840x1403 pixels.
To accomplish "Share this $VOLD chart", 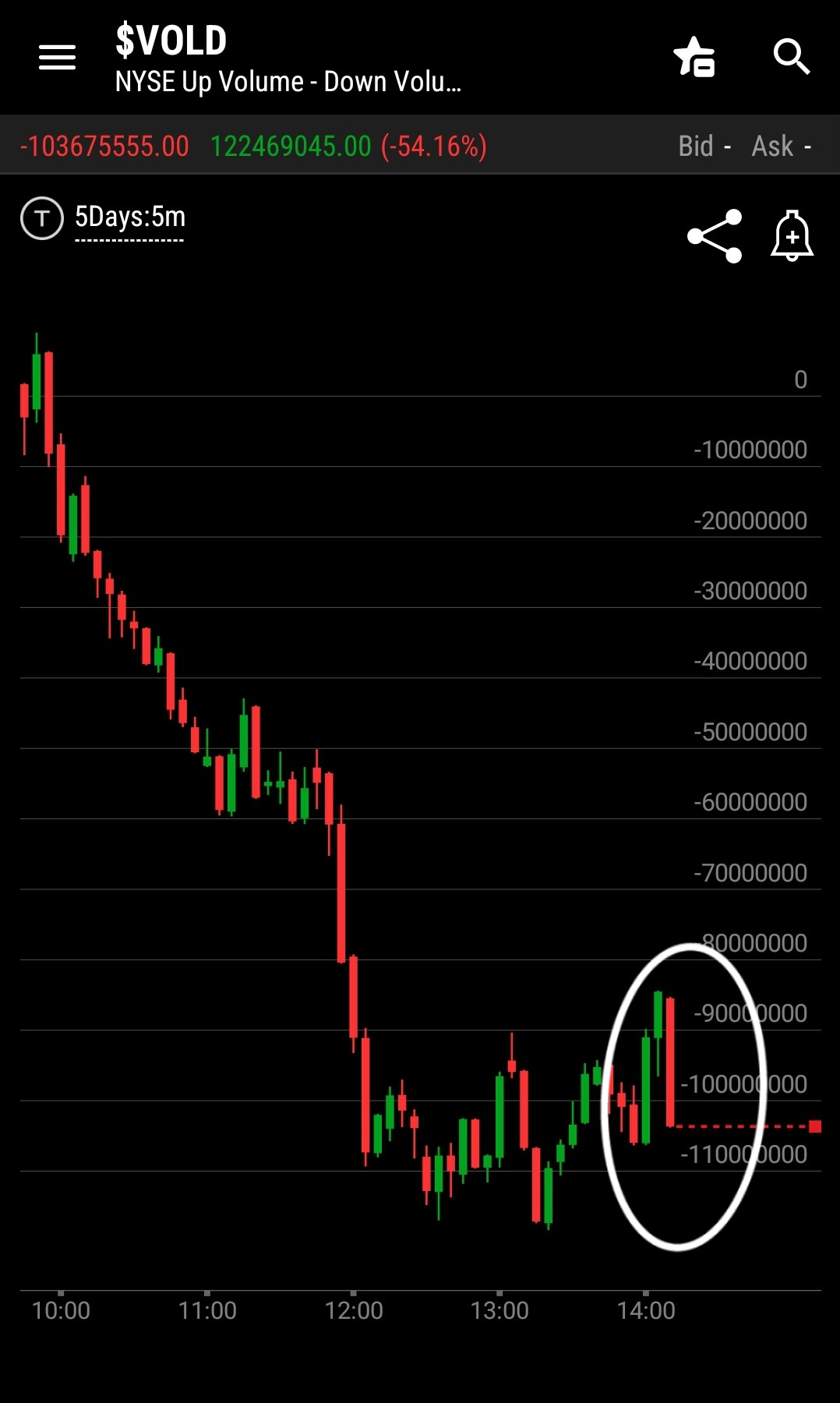I will tap(715, 235).
